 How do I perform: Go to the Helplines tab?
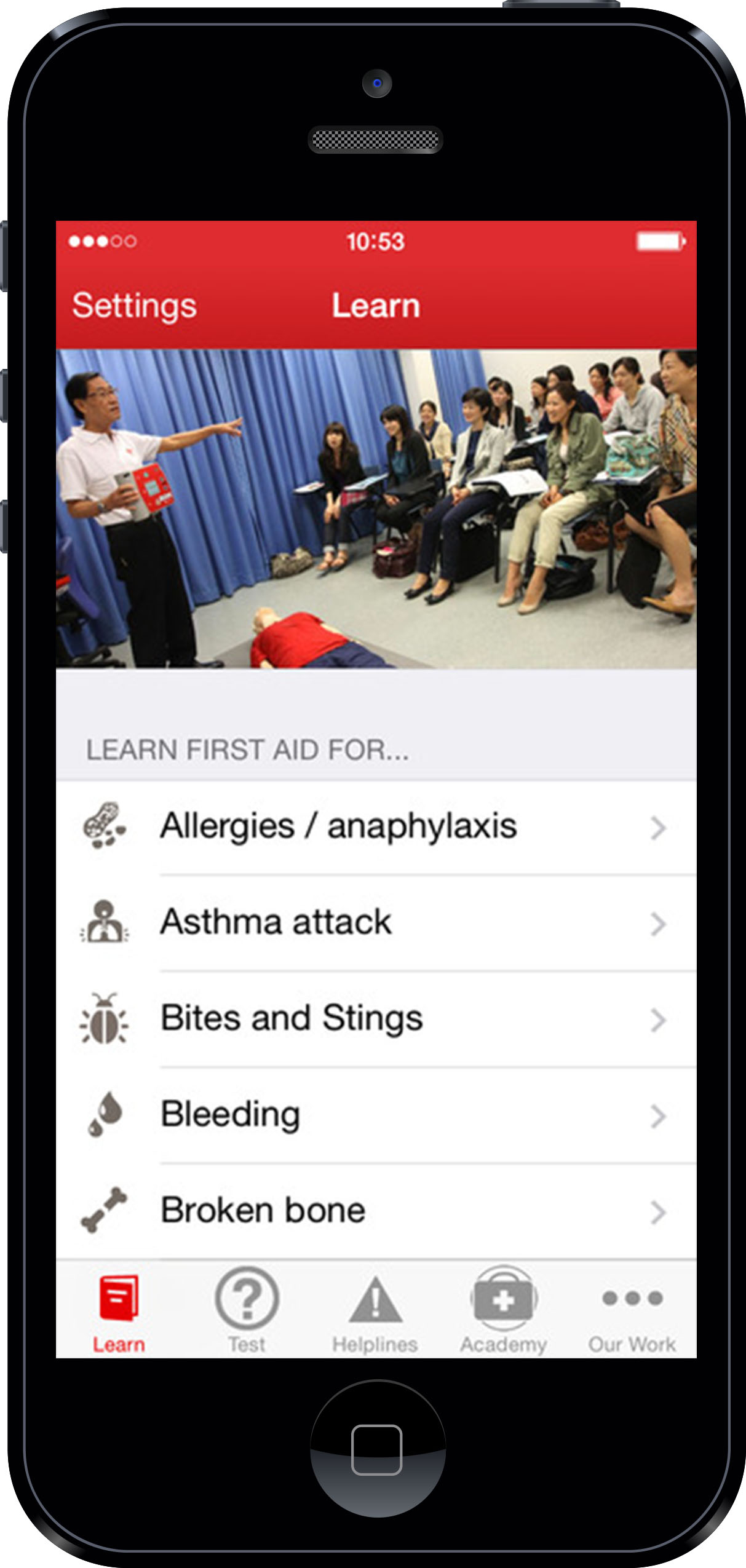375,1311
